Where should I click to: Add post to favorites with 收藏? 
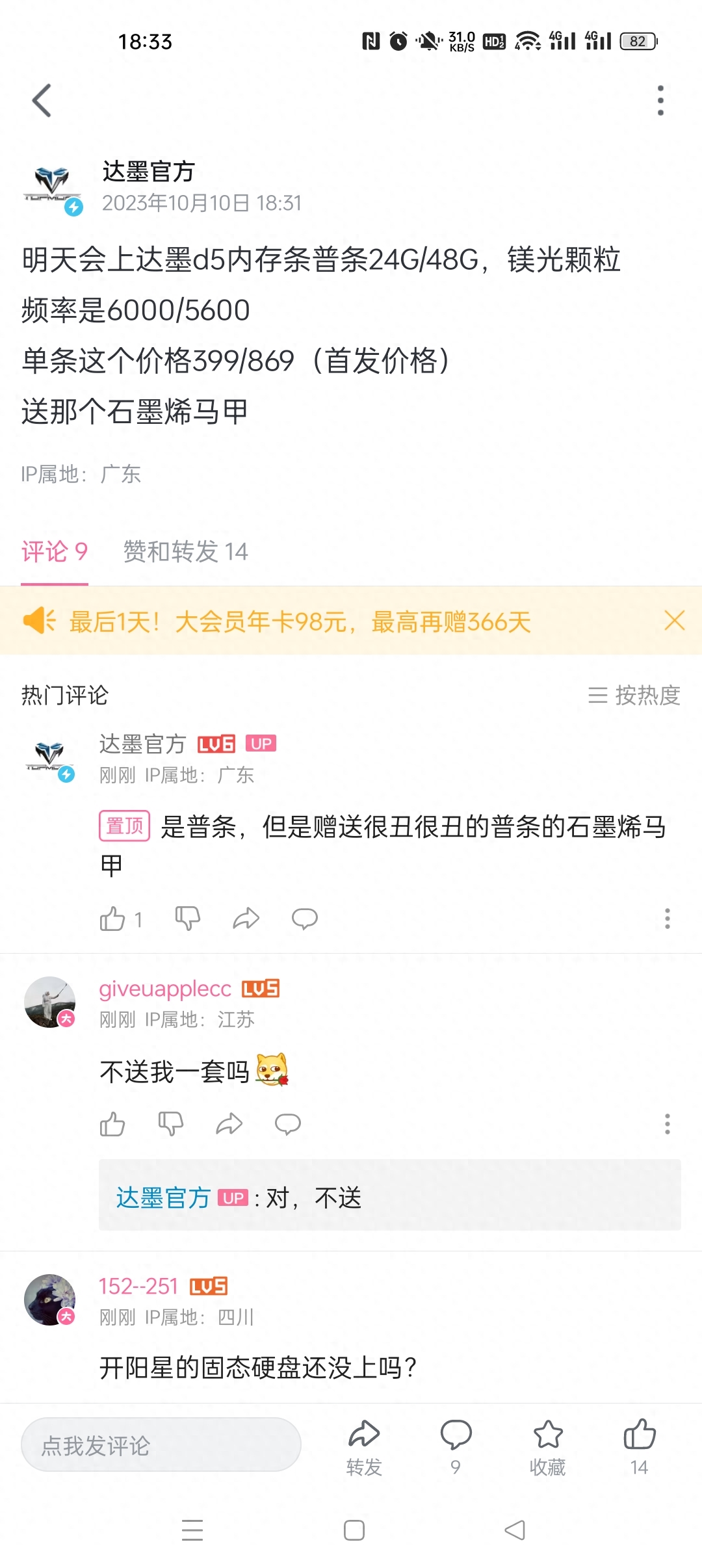(547, 1446)
